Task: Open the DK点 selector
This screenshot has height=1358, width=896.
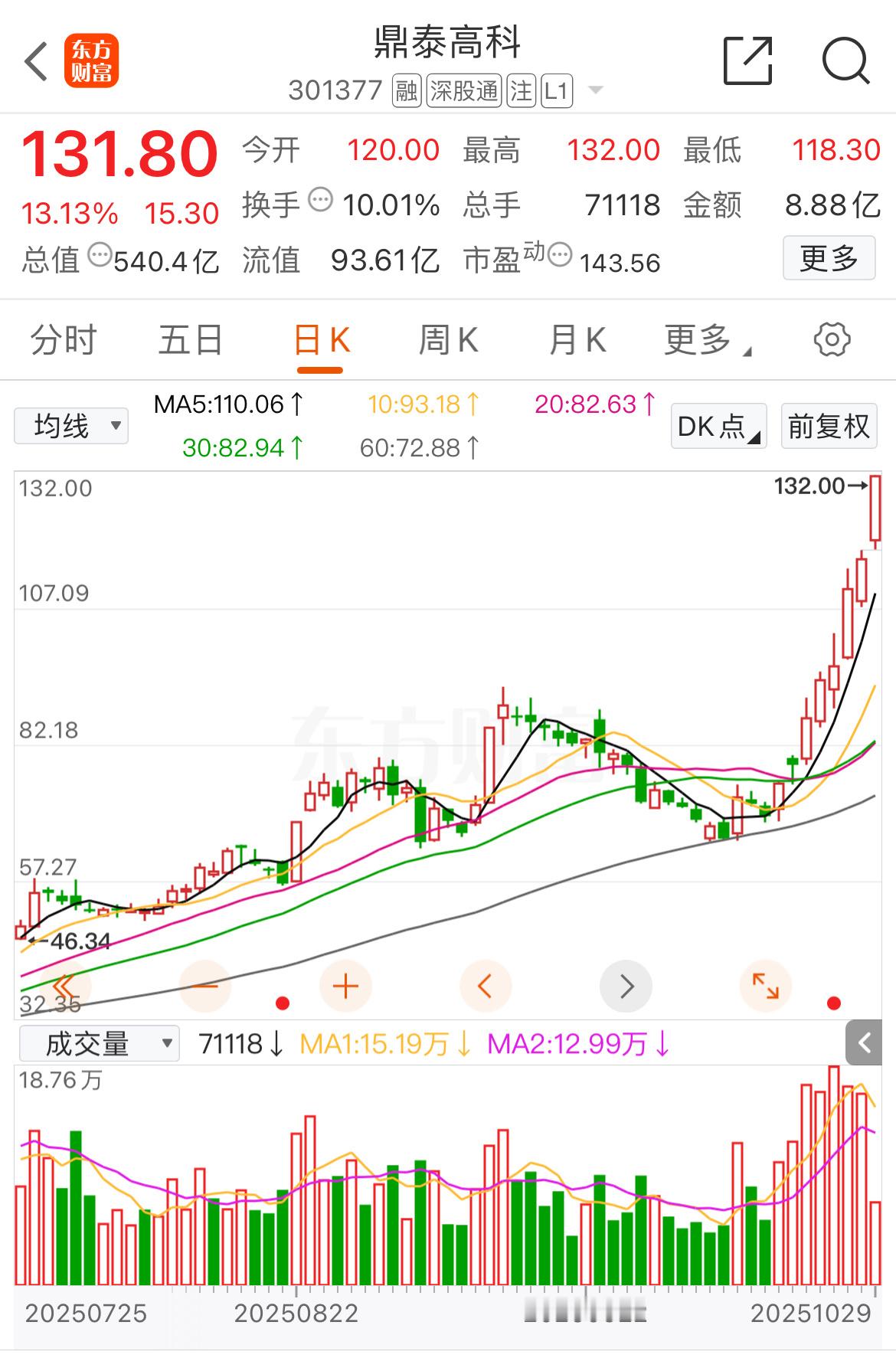Action: pos(718,426)
